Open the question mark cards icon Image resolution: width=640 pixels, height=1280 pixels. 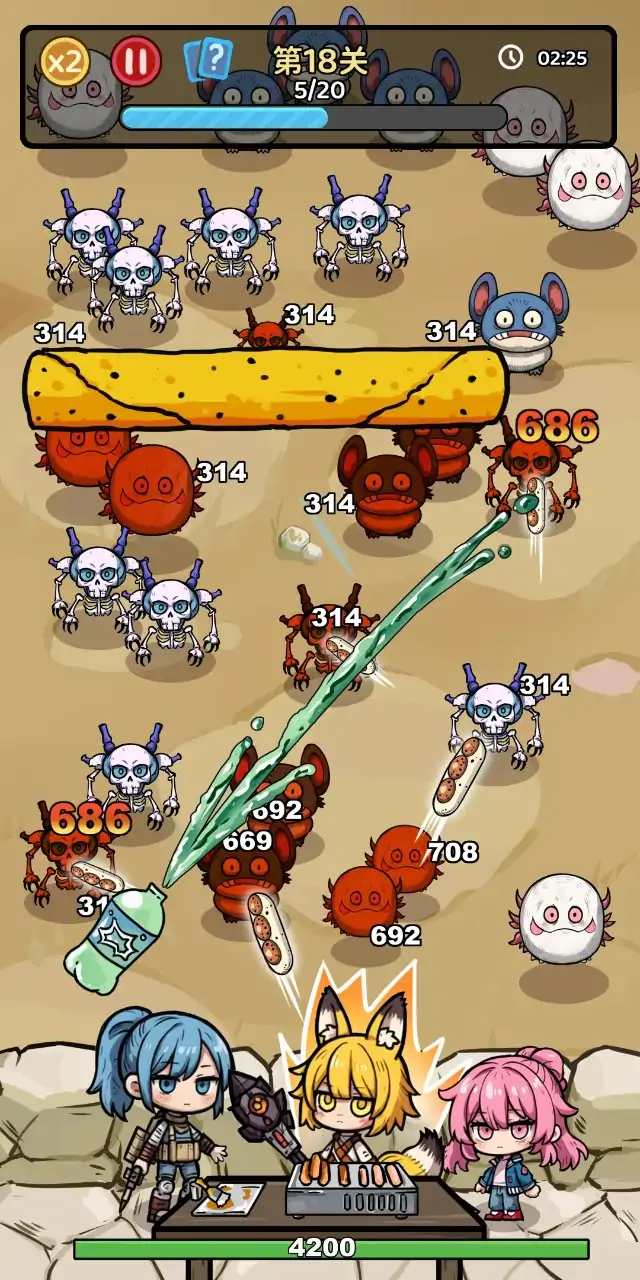tap(208, 60)
